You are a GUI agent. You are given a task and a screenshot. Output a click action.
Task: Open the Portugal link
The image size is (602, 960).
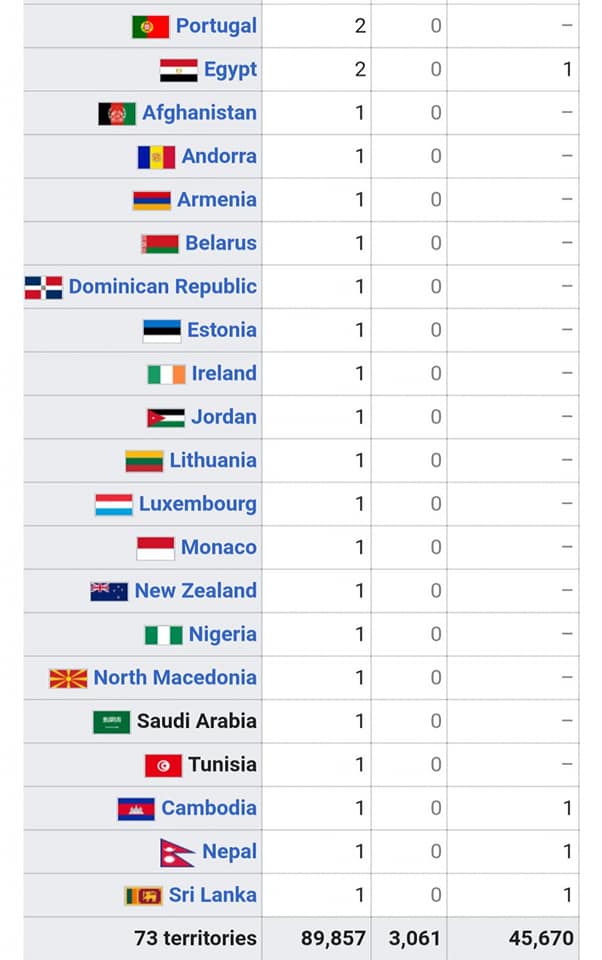pyautogui.click(x=216, y=26)
